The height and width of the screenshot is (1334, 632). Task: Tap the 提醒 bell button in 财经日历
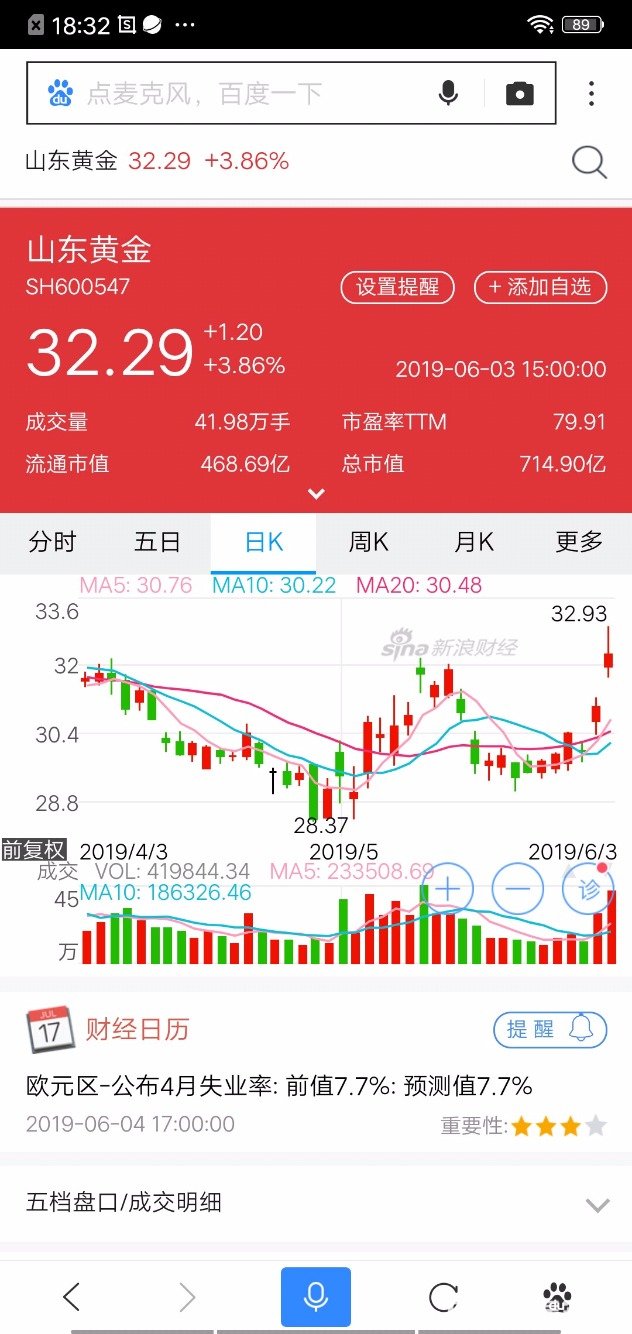pyautogui.click(x=551, y=1029)
